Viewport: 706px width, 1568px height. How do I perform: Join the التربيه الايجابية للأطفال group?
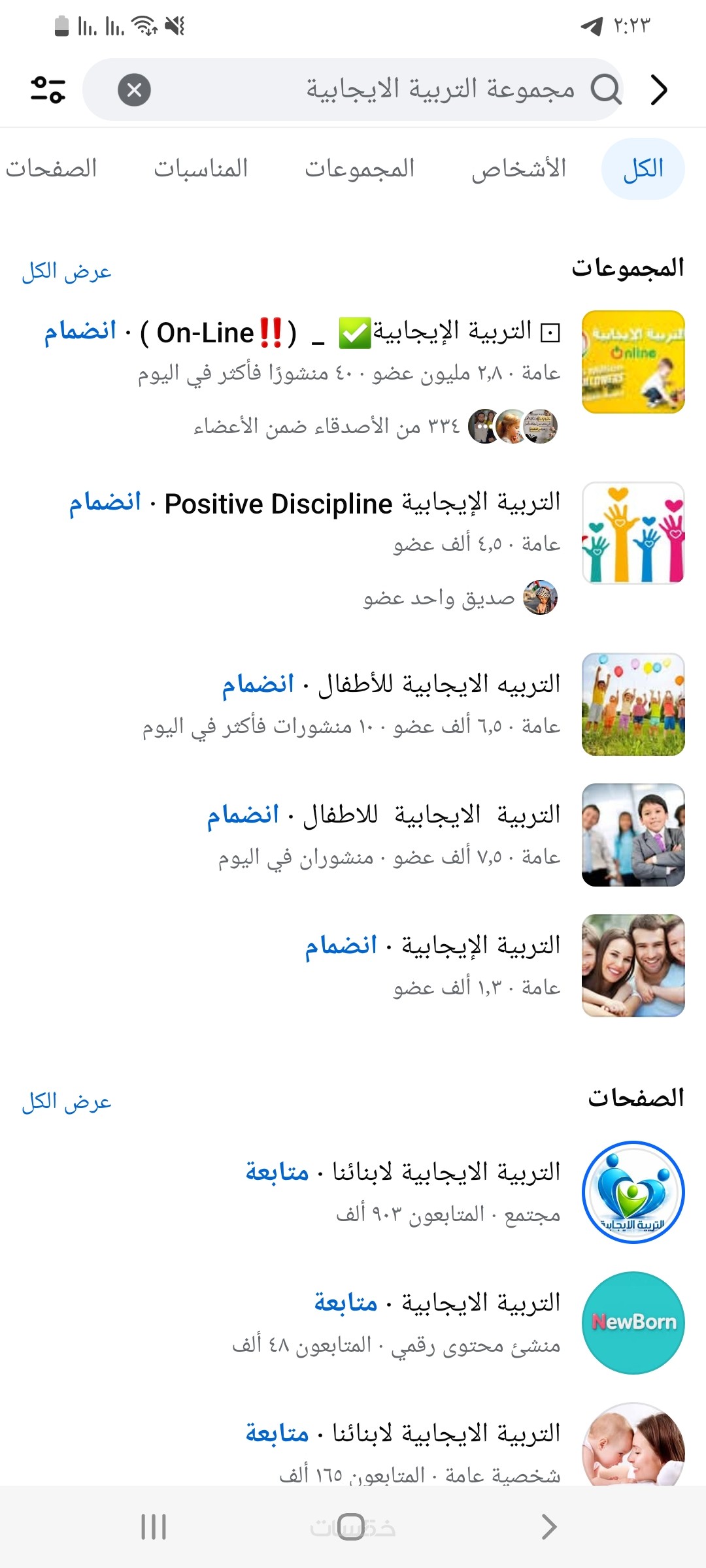258,685
